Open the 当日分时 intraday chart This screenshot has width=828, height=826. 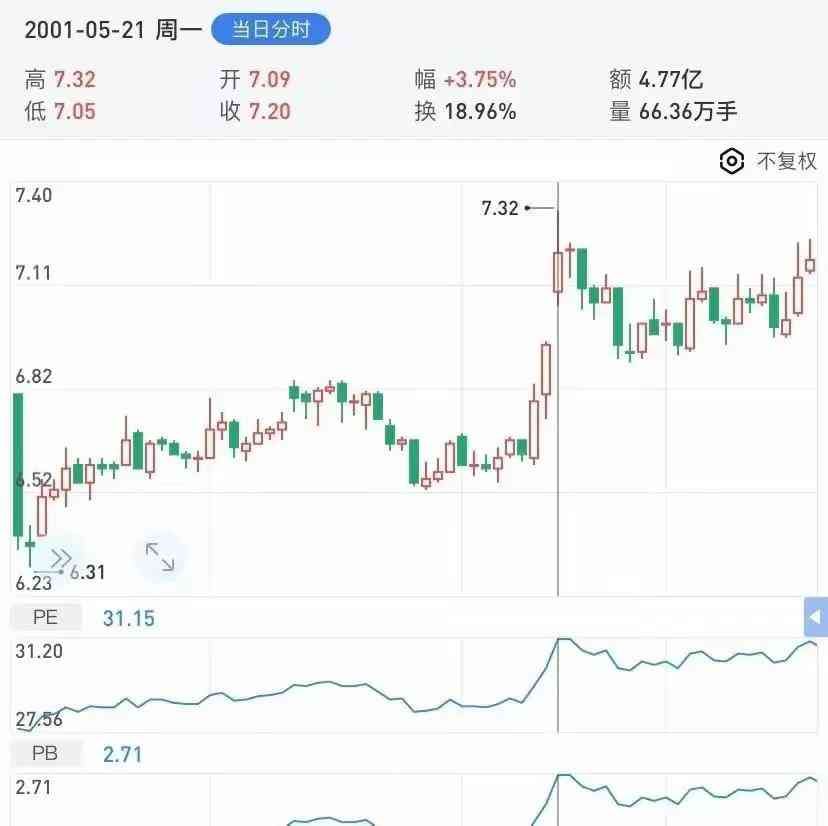[270, 30]
